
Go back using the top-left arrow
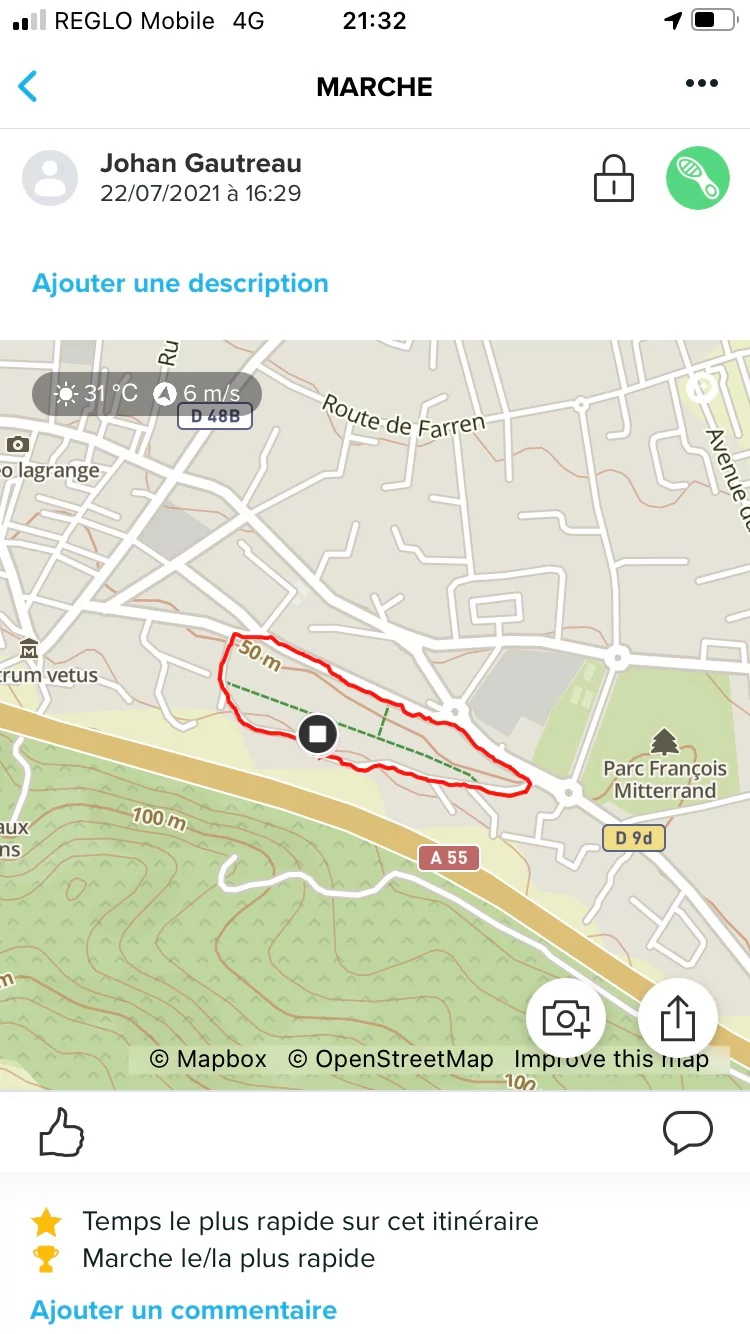[28, 87]
